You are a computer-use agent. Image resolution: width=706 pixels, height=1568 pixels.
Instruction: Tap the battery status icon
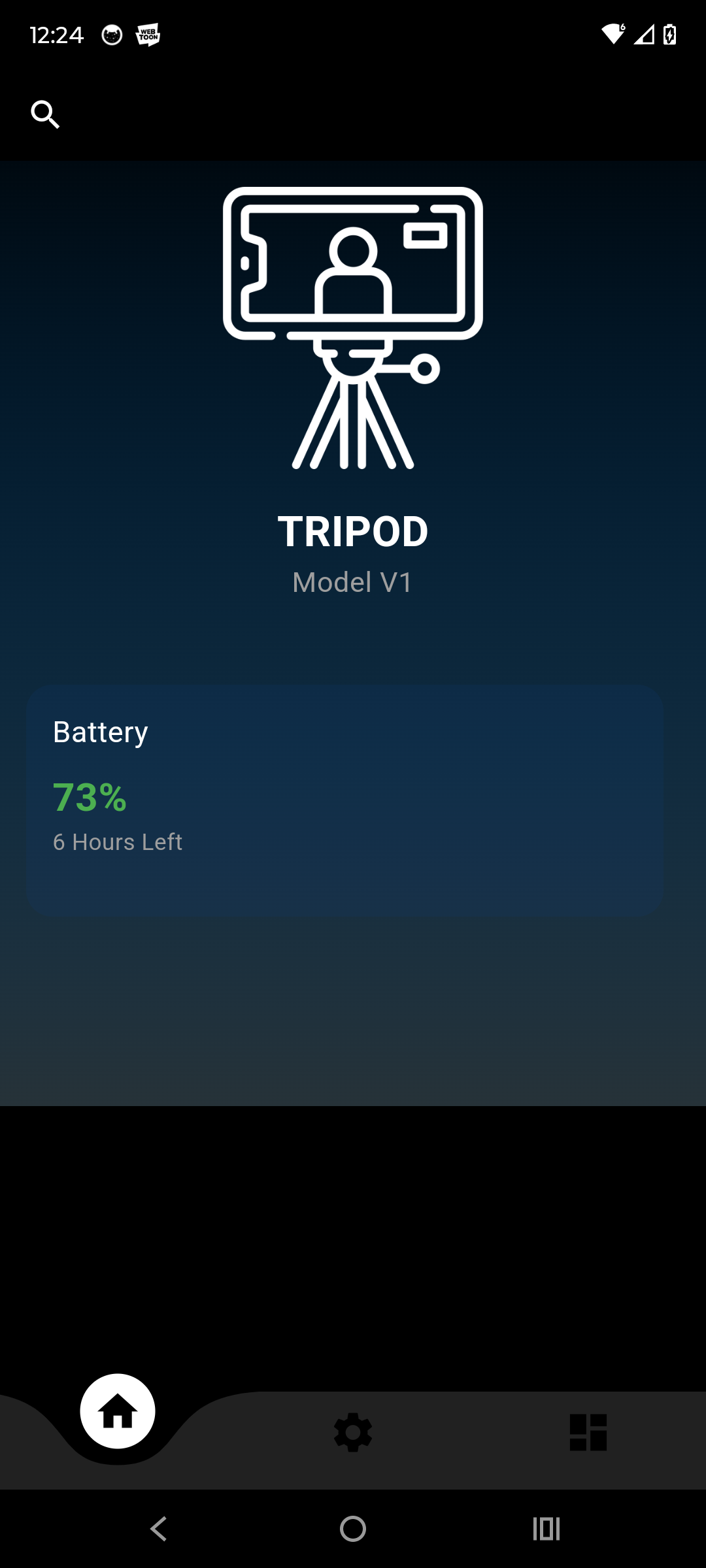[x=669, y=35]
